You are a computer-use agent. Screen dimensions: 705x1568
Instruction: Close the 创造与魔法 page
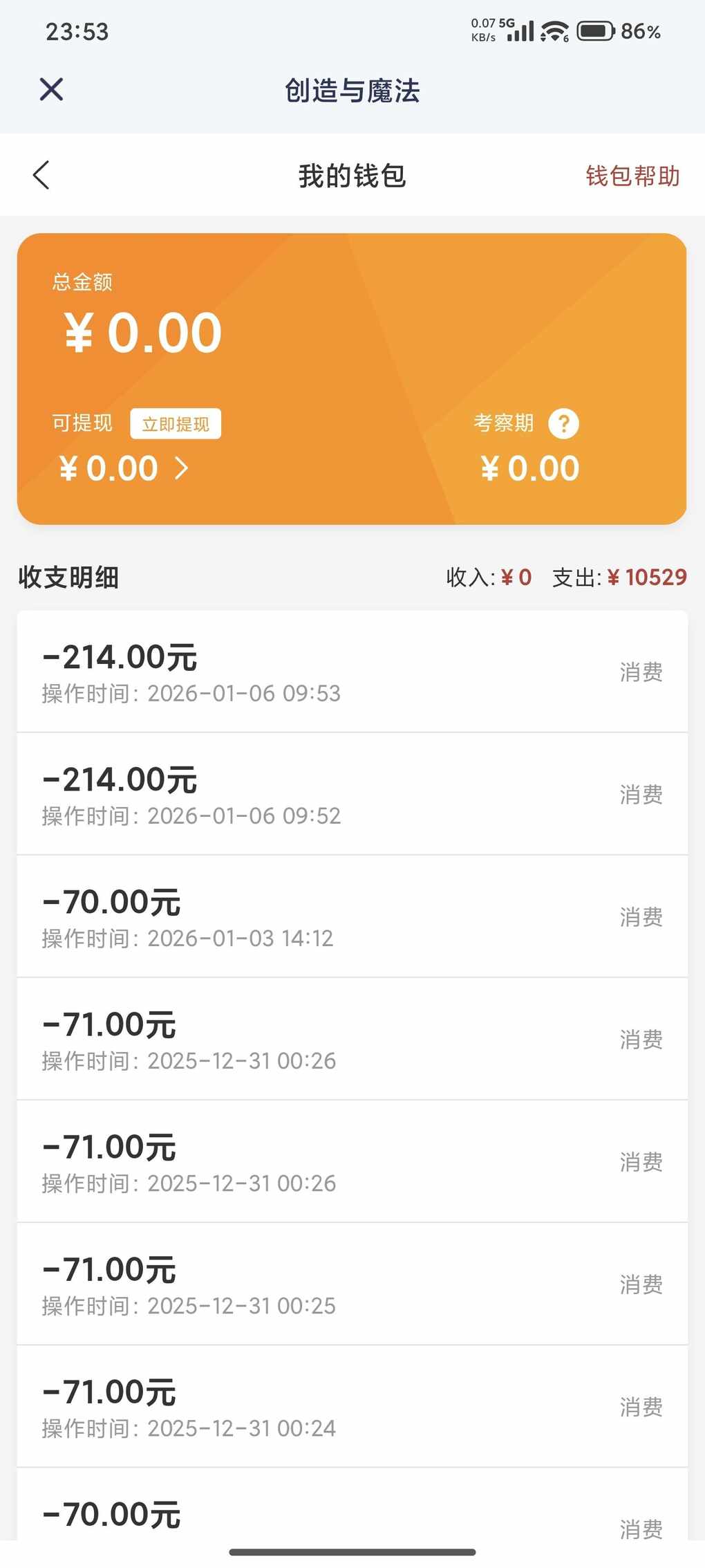pos(51,89)
